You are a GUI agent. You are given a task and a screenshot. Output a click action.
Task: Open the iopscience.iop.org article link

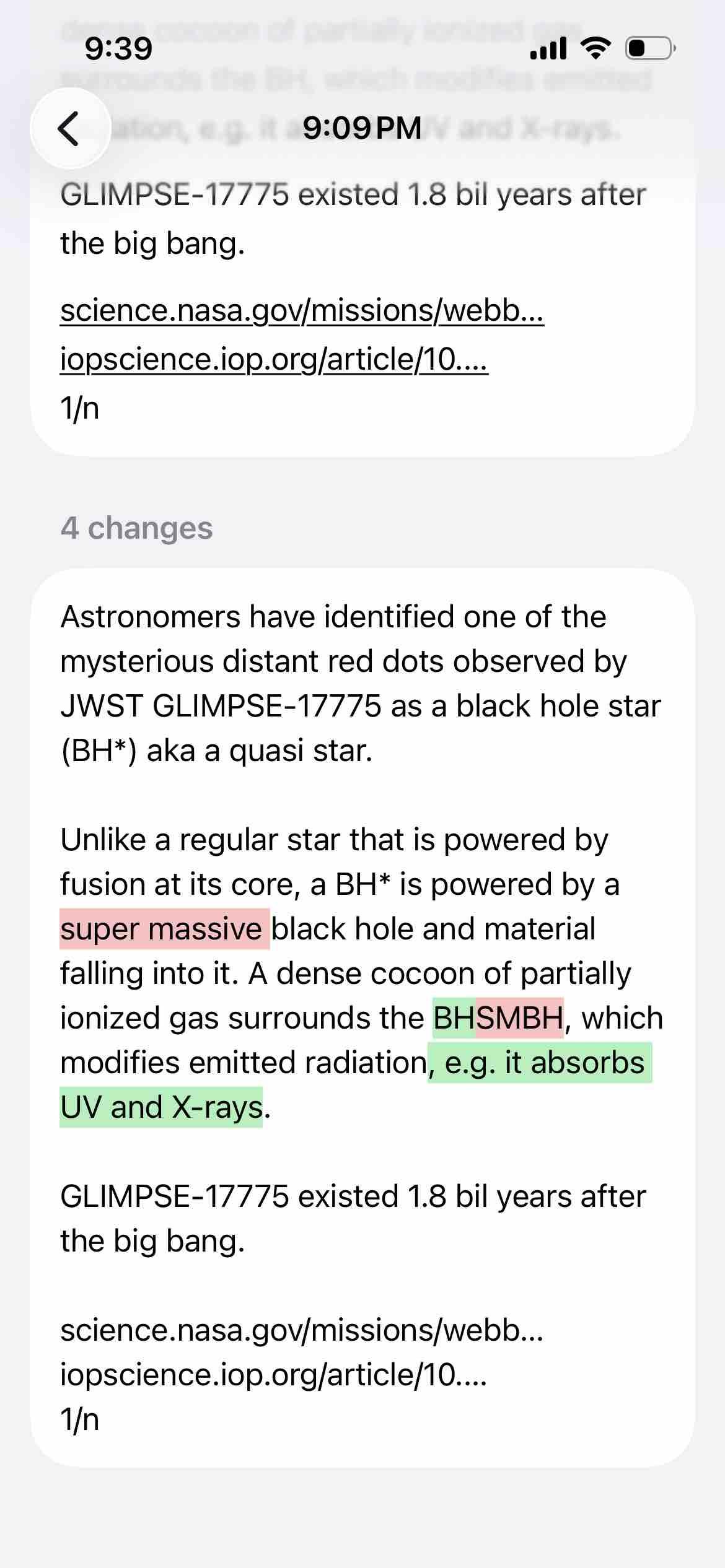(x=274, y=359)
